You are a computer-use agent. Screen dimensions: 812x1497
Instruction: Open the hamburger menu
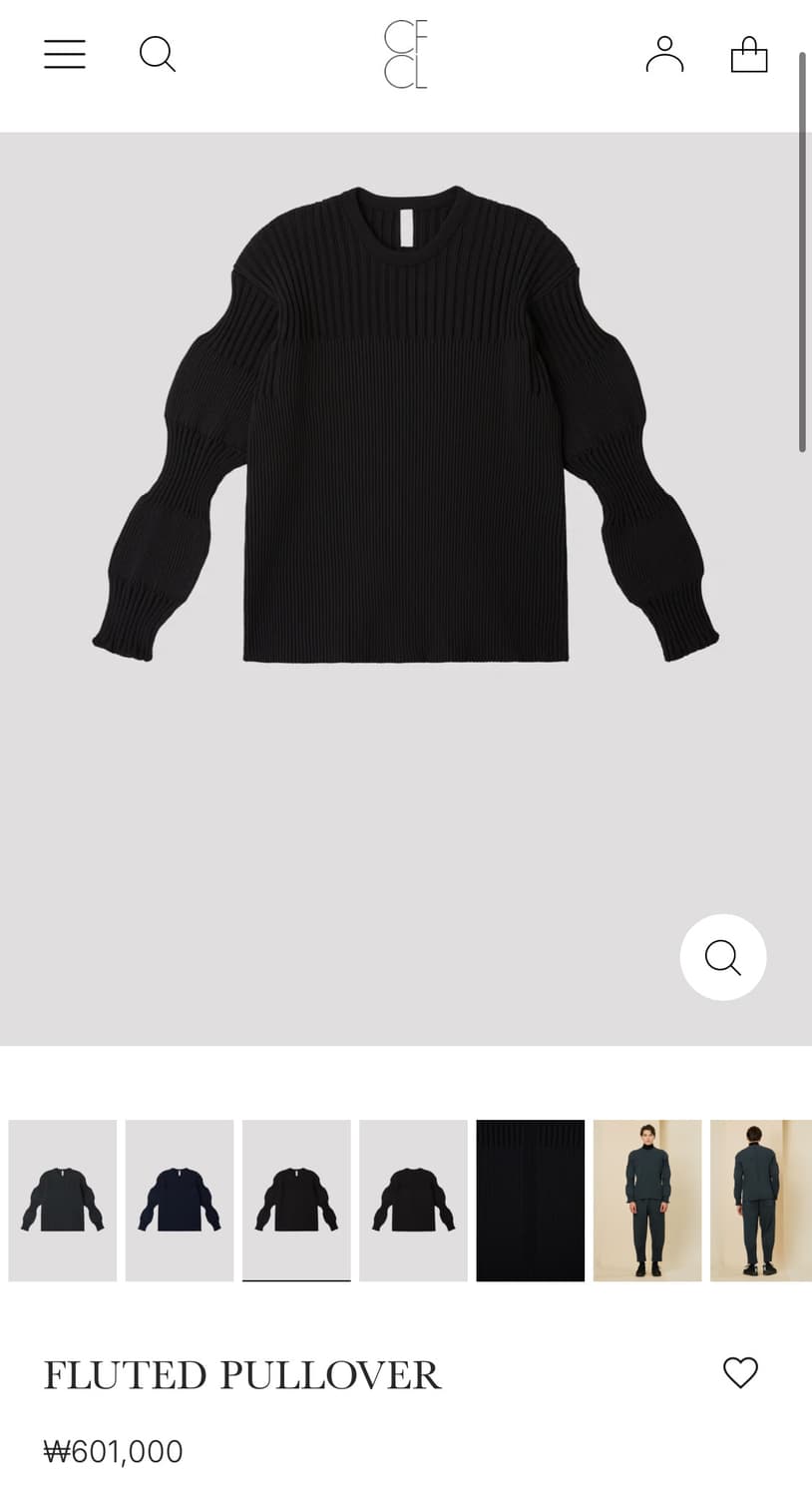65,54
